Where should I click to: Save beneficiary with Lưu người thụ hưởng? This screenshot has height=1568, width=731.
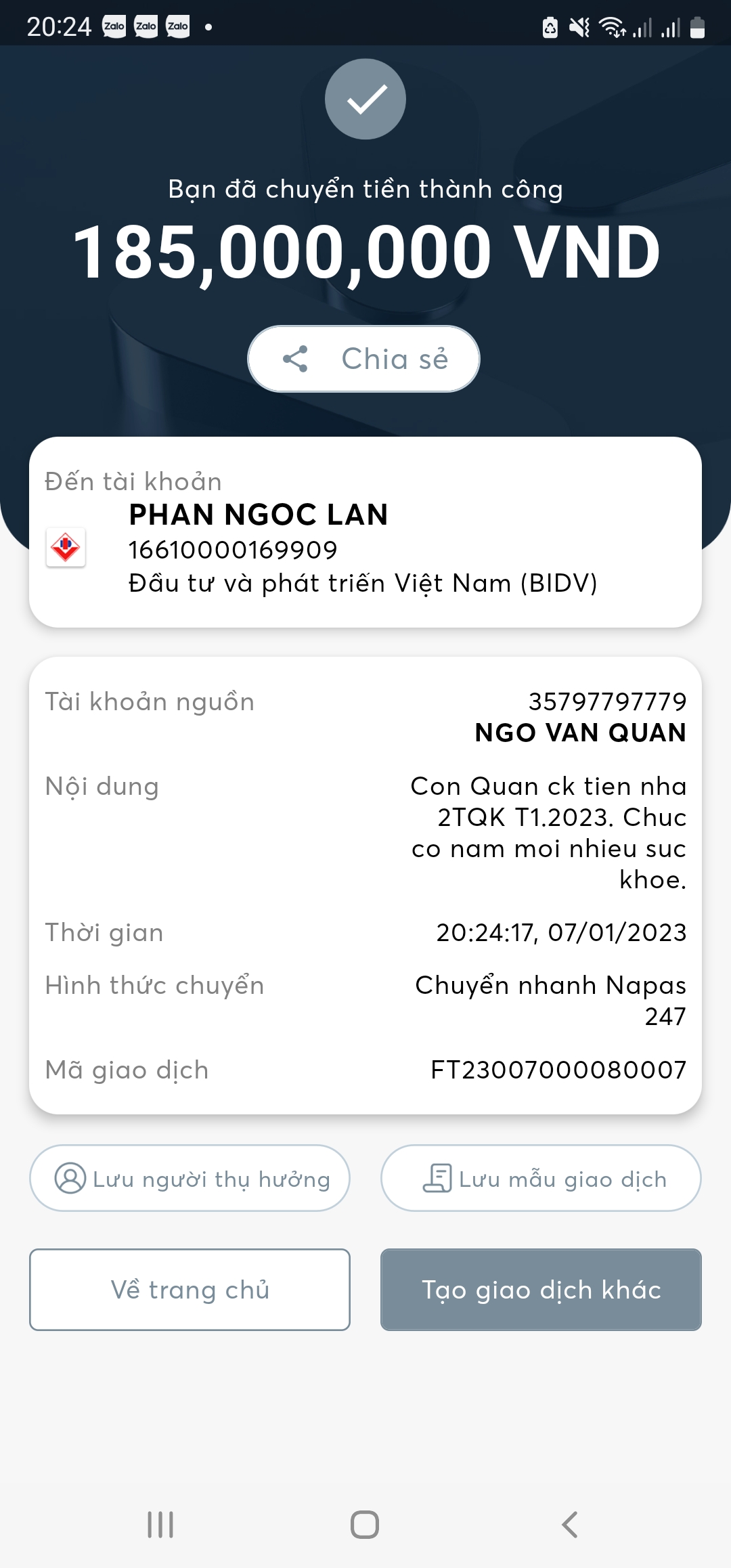coord(190,1179)
